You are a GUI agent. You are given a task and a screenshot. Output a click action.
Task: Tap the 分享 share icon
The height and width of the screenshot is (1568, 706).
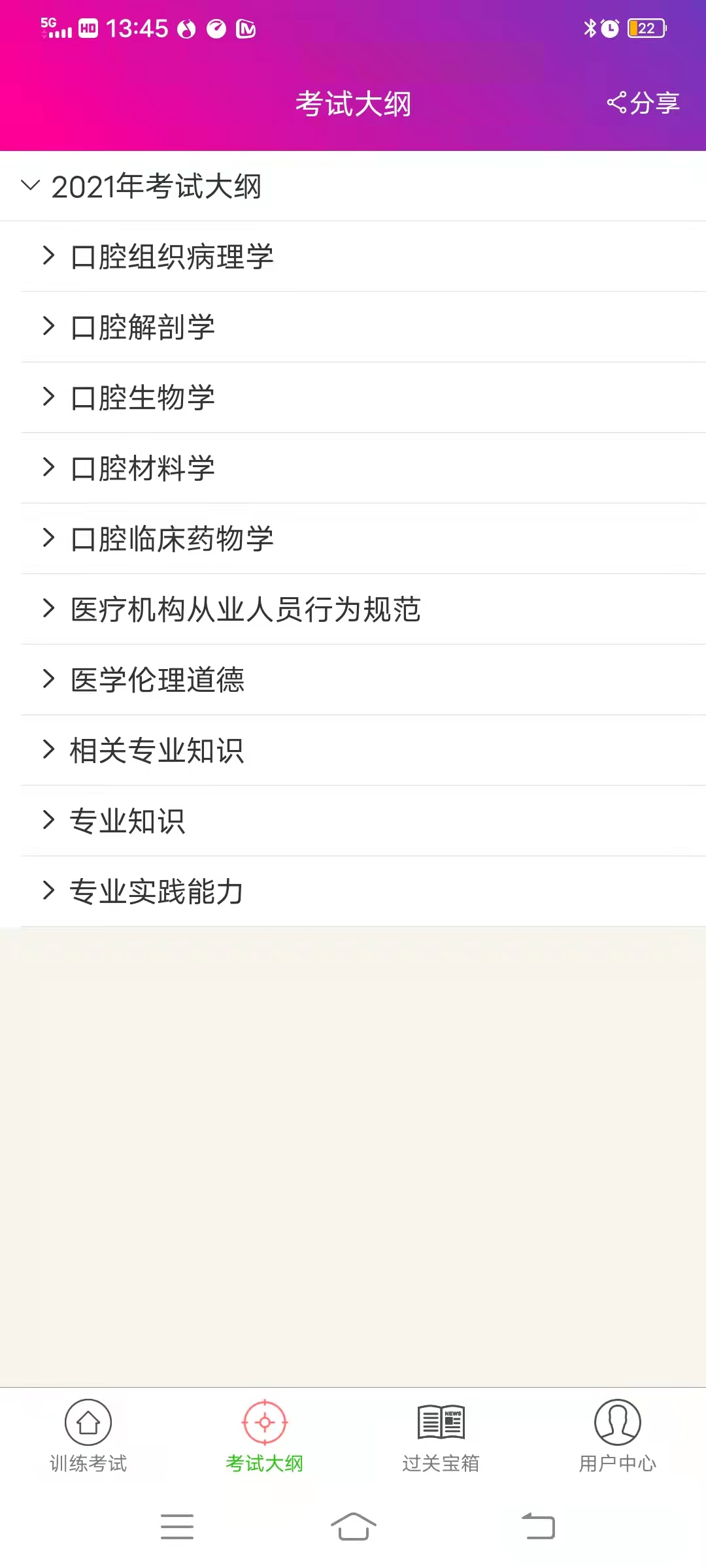tap(643, 102)
